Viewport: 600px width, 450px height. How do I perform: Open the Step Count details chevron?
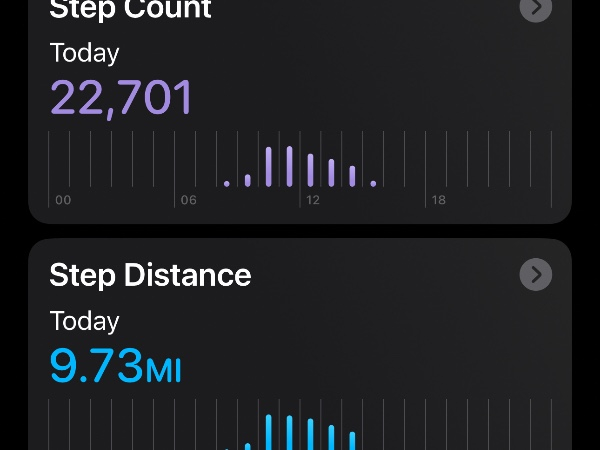pyautogui.click(x=536, y=8)
